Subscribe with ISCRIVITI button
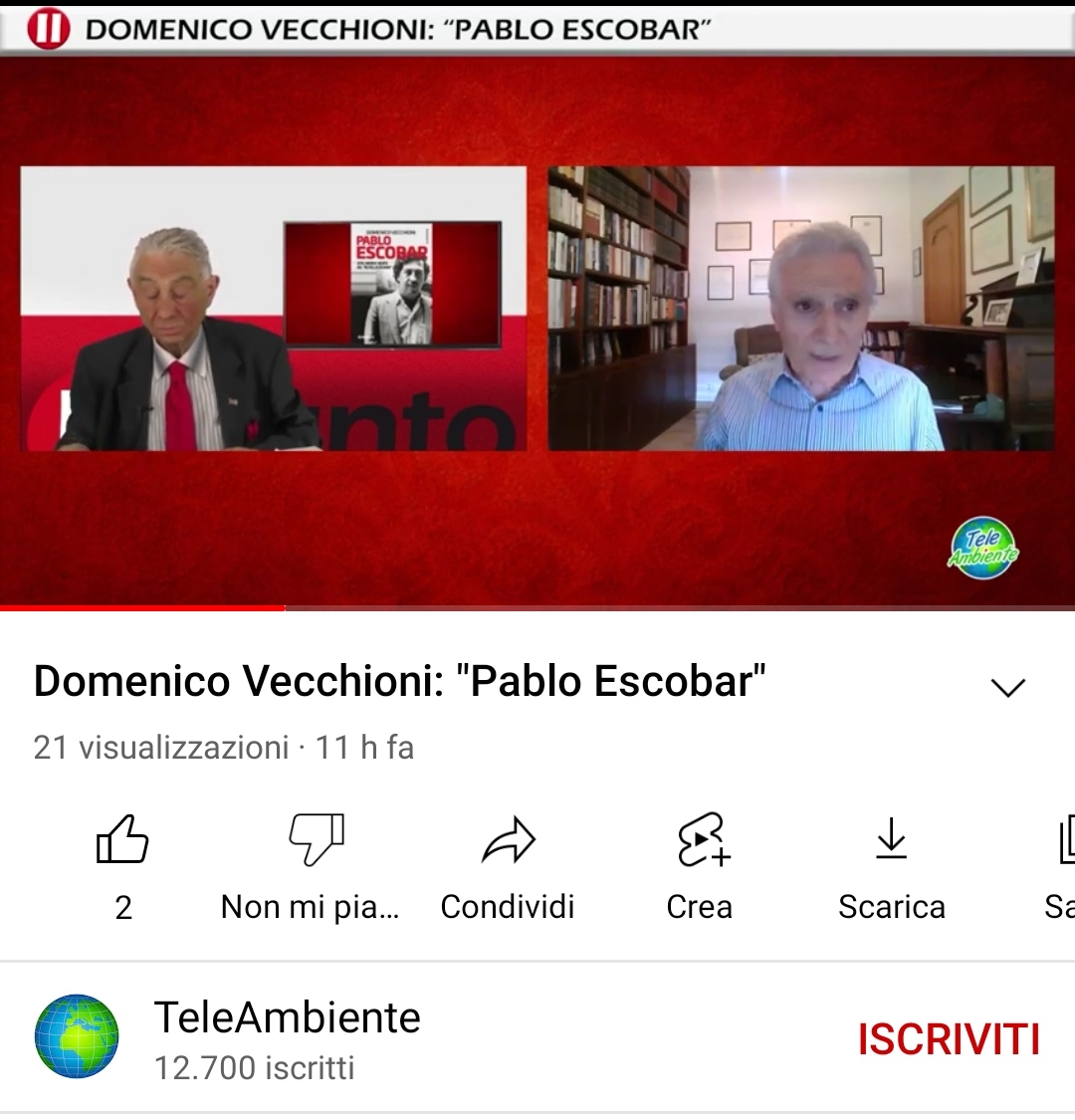The height and width of the screenshot is (1120, 1075). (948, 1039)
